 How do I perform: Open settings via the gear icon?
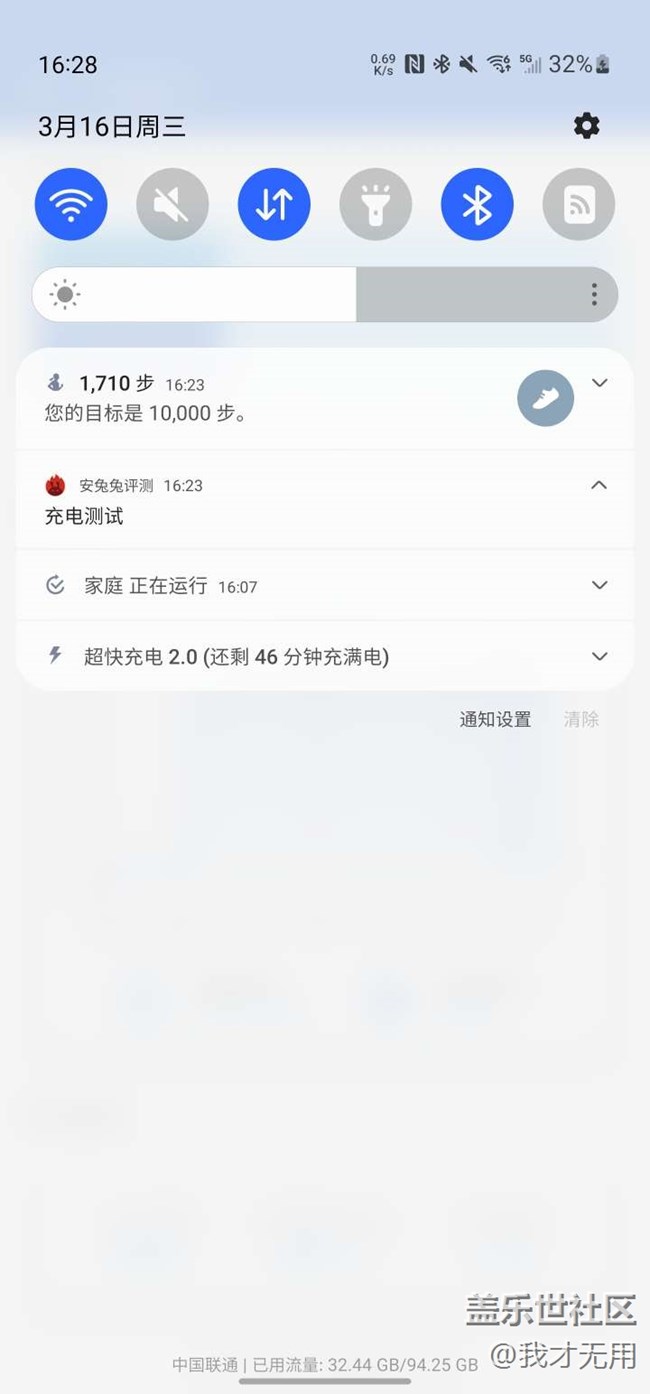(587, 126)
